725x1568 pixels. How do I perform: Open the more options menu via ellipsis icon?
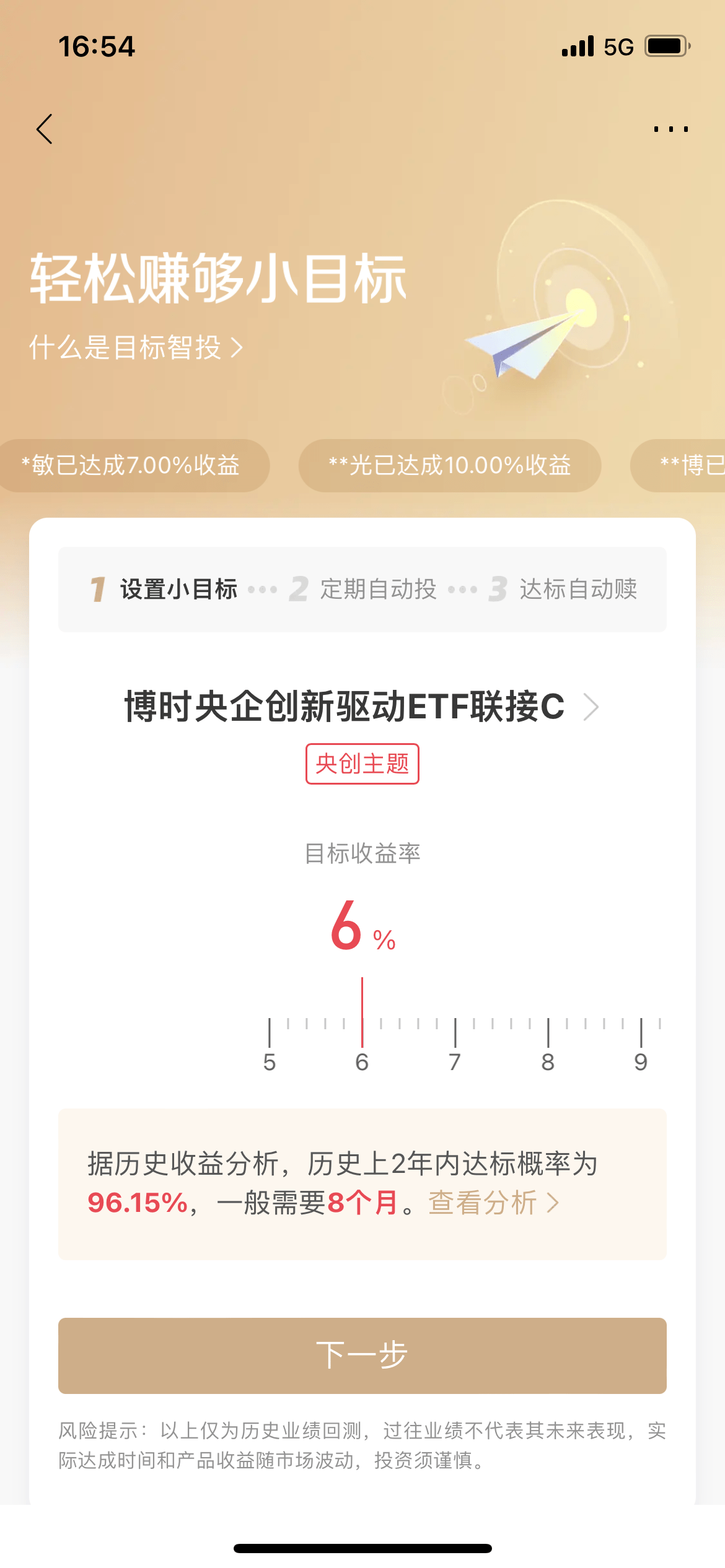click(x=670, y=129)
